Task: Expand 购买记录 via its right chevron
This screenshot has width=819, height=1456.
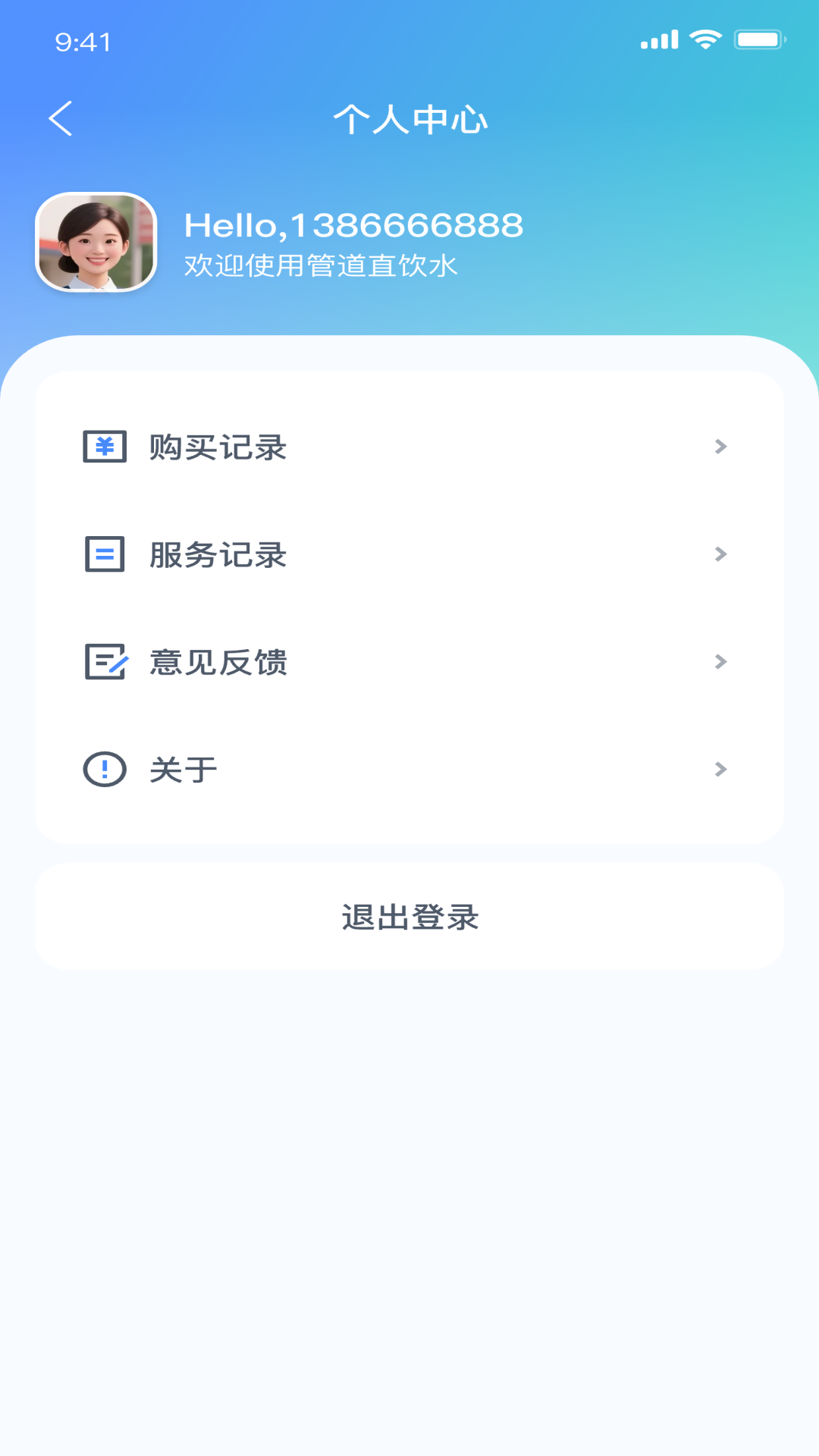Action: pyautogui.click(x=720, y=447)
